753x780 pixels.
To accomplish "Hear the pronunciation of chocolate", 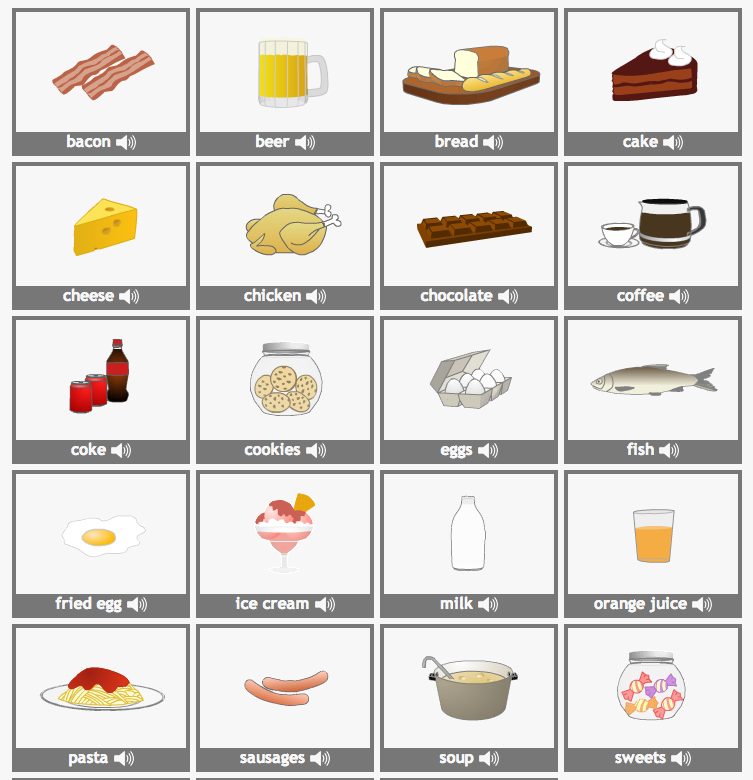I will coord(508,296).
